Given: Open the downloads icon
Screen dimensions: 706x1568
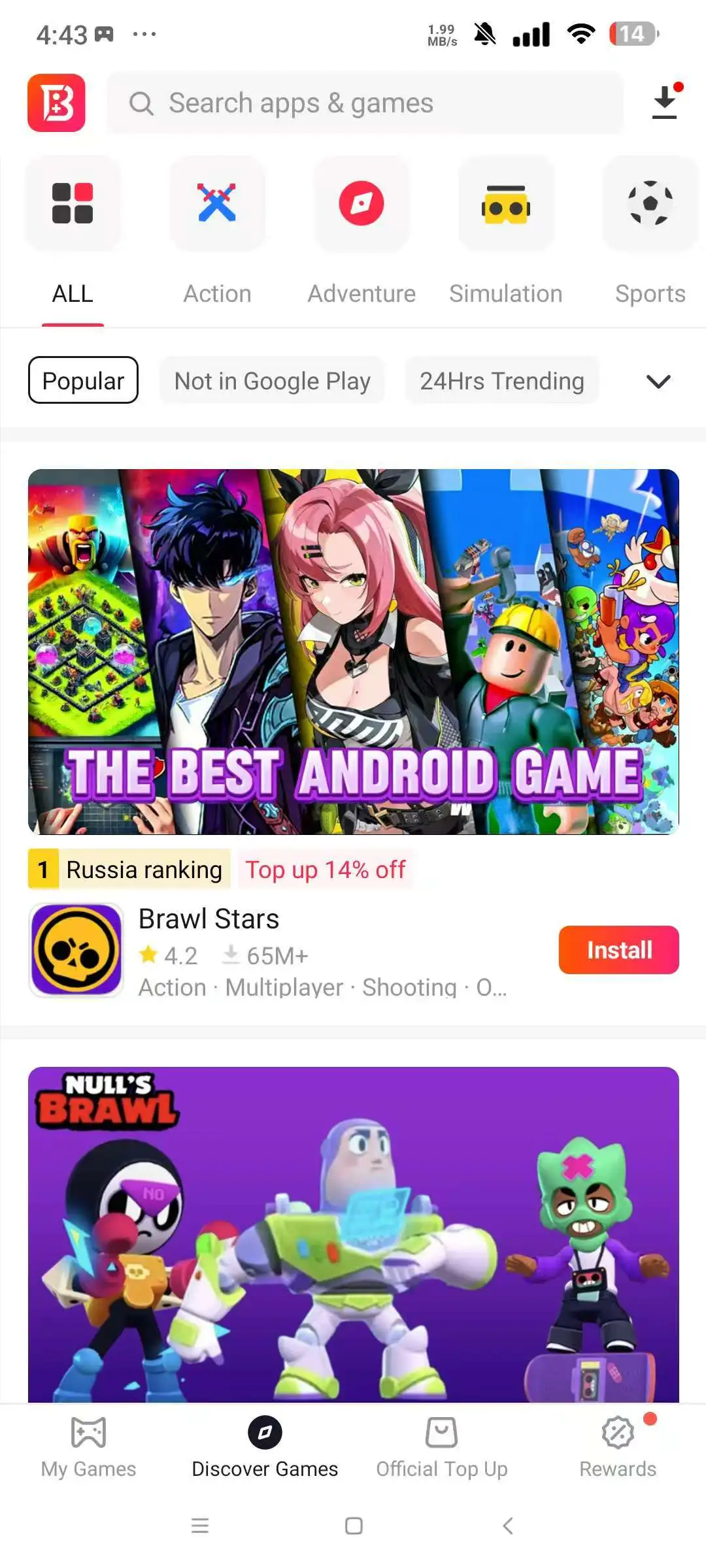Looking at the screenshot, I should click(x=665, y=103).
